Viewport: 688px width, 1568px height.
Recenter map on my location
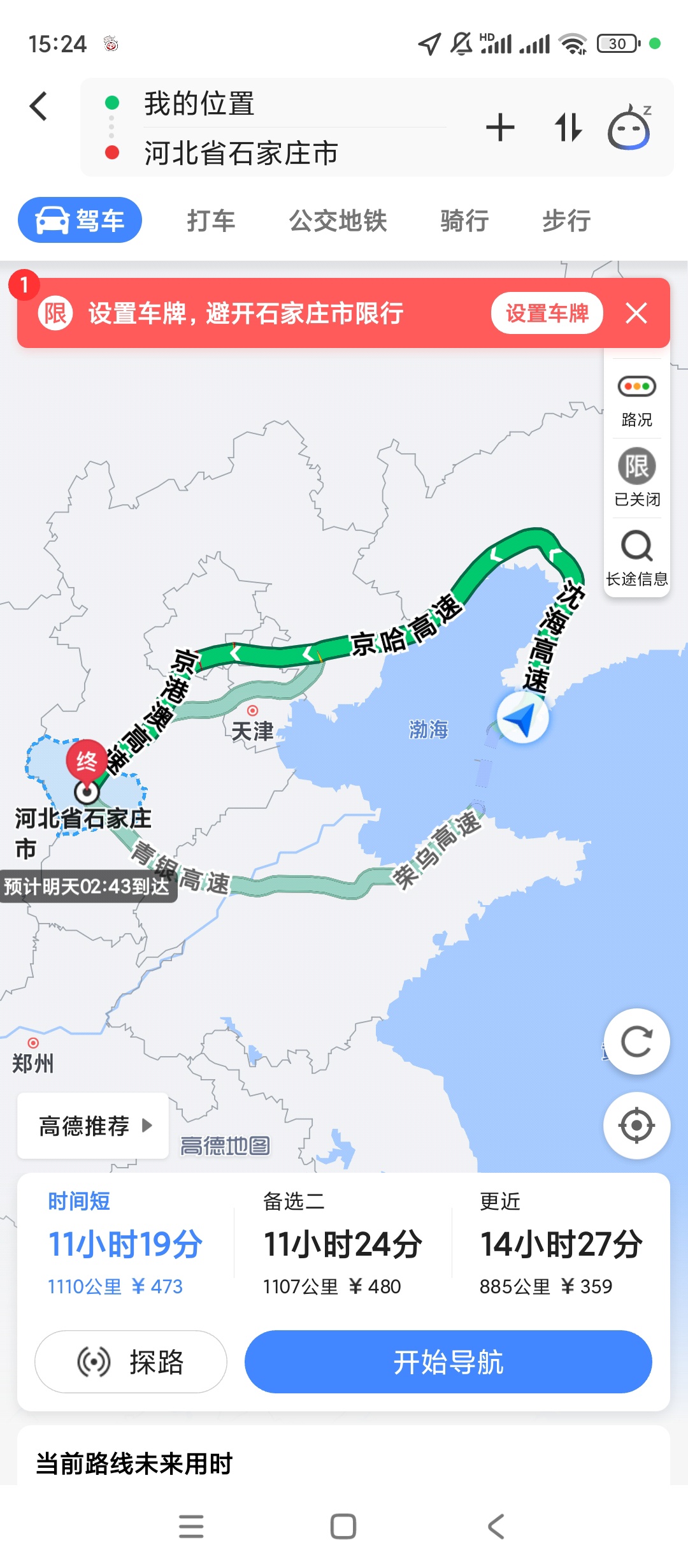point(636,1125)
